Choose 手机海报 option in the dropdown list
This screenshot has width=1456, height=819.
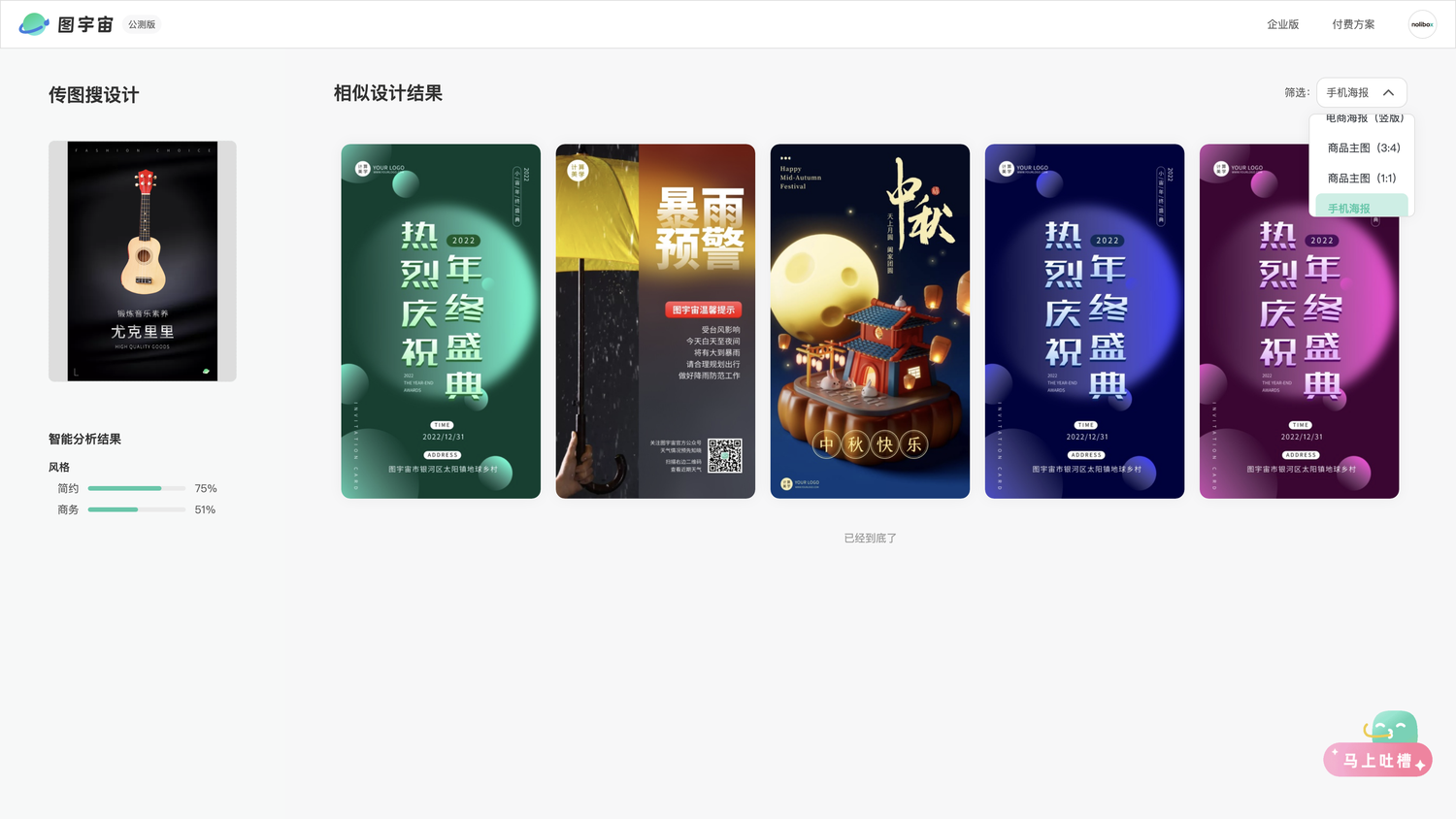1359,208
